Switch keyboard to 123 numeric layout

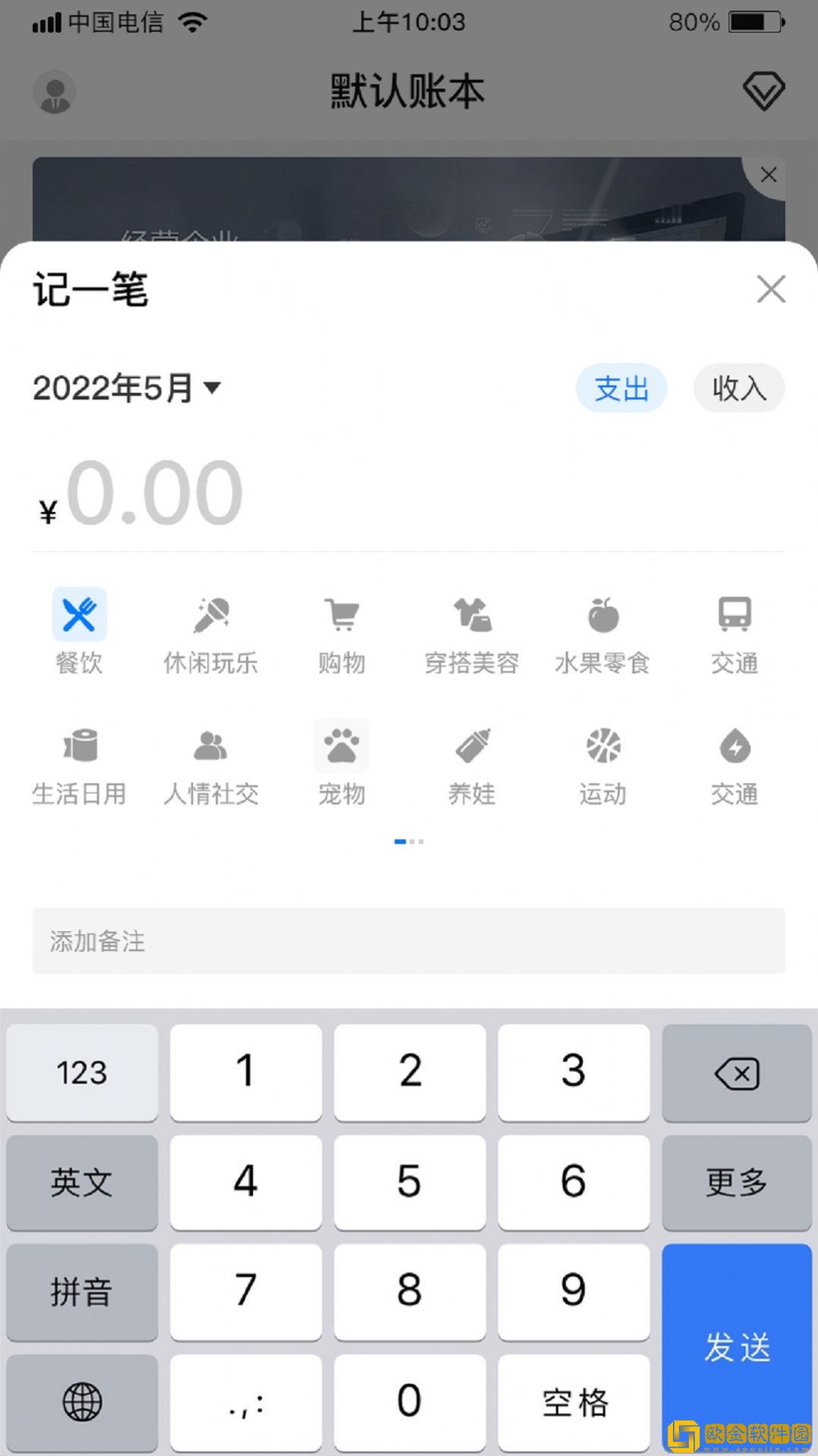tap(81, 1073)
